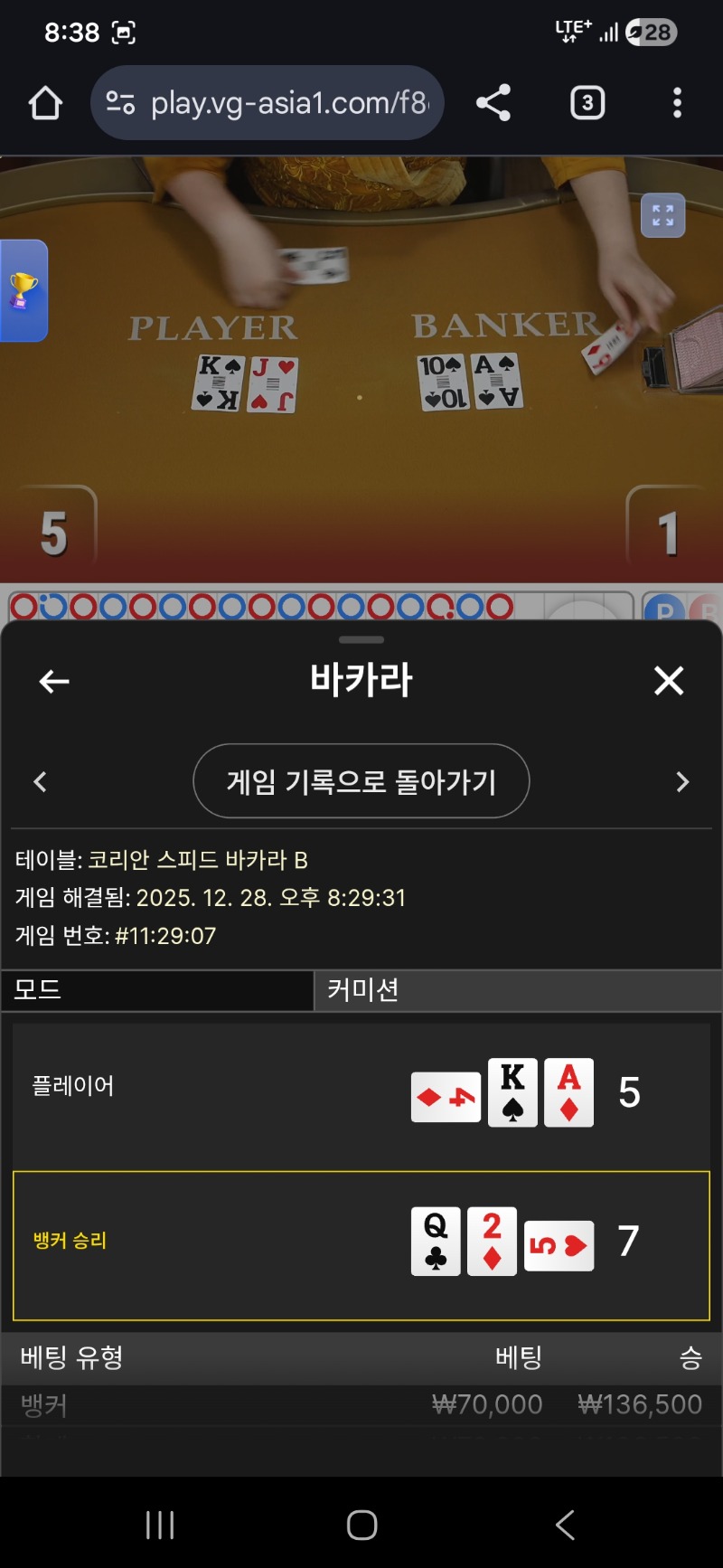Share this page

(493, 103)
